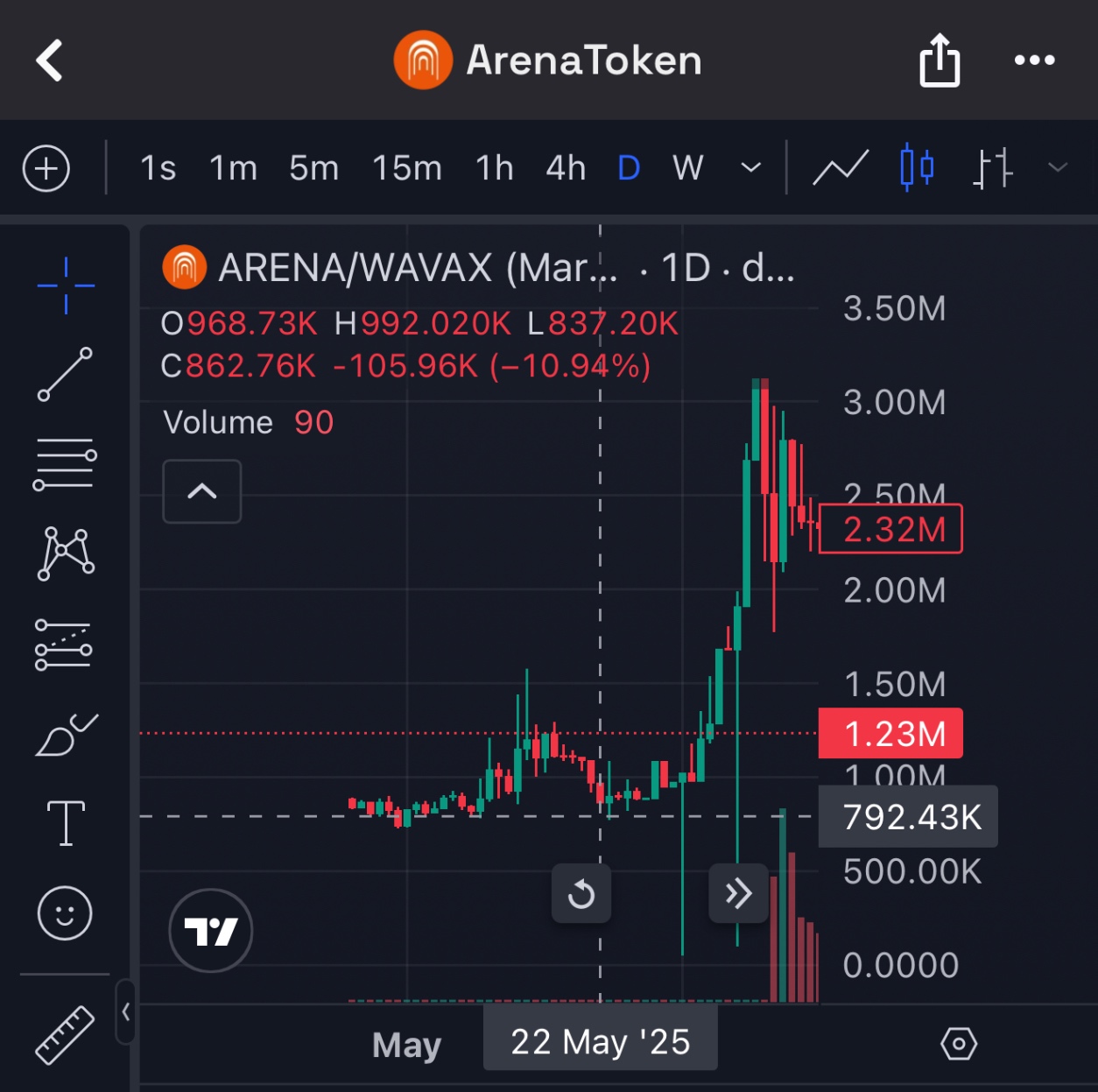
Task: Switch to line chart style
Action: [x=841, y=168]
